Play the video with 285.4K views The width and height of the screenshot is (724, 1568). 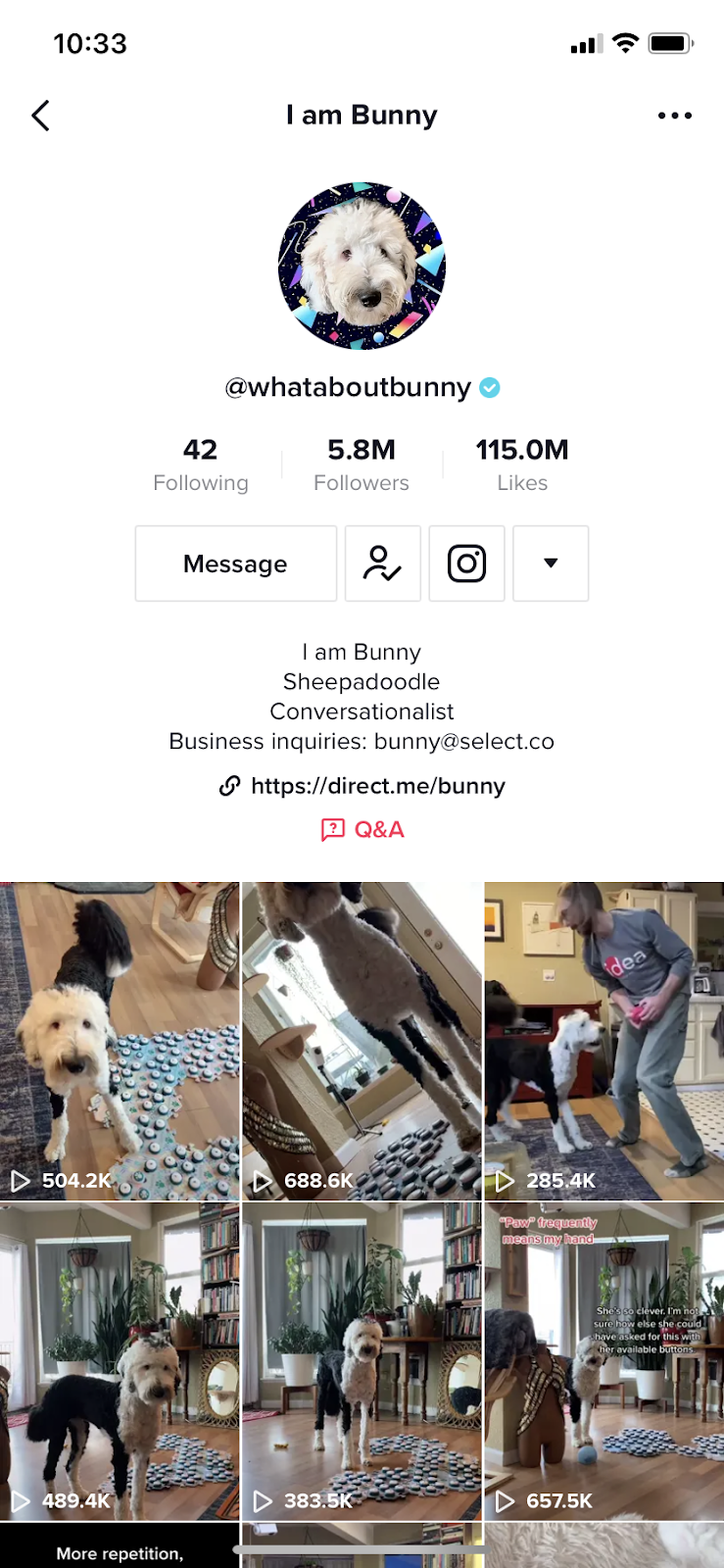coord(604,1041)
